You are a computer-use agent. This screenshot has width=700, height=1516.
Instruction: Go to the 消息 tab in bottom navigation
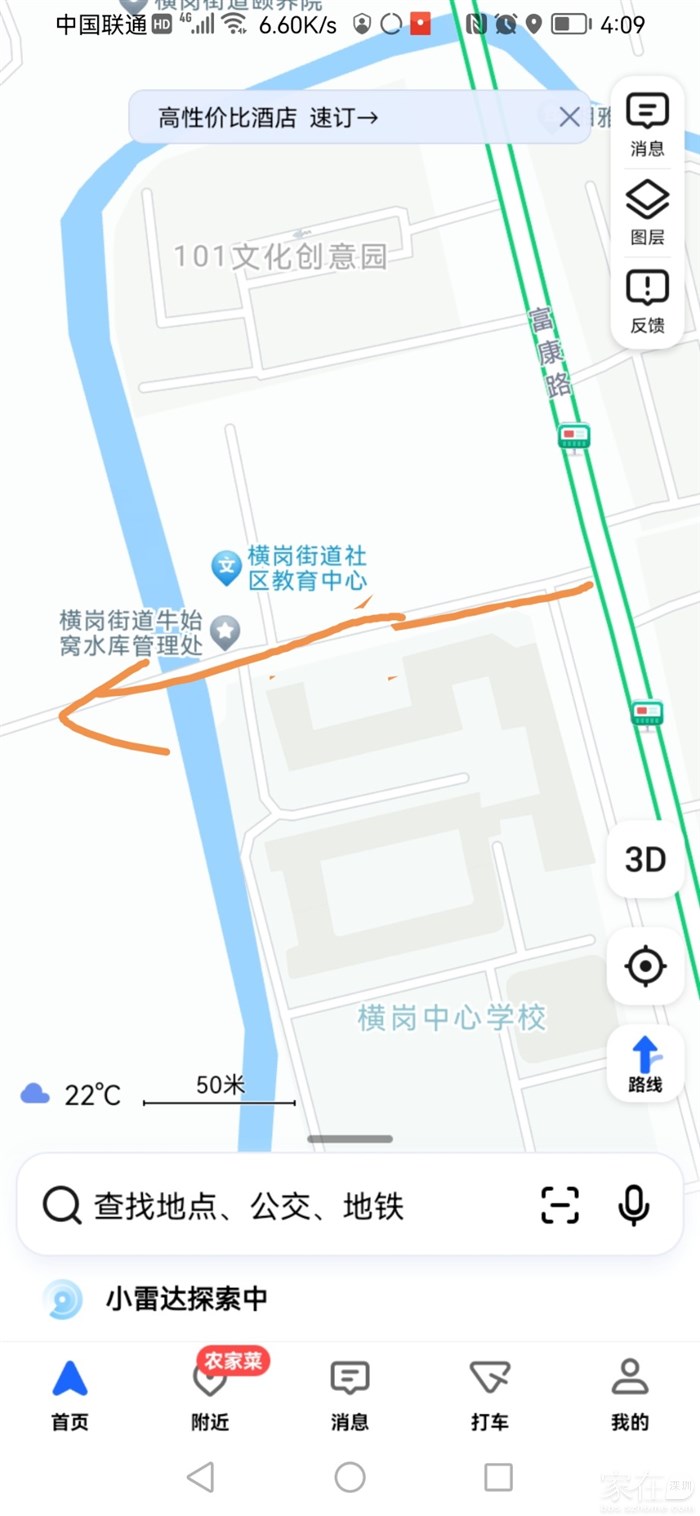click(x=350, y=1394)
